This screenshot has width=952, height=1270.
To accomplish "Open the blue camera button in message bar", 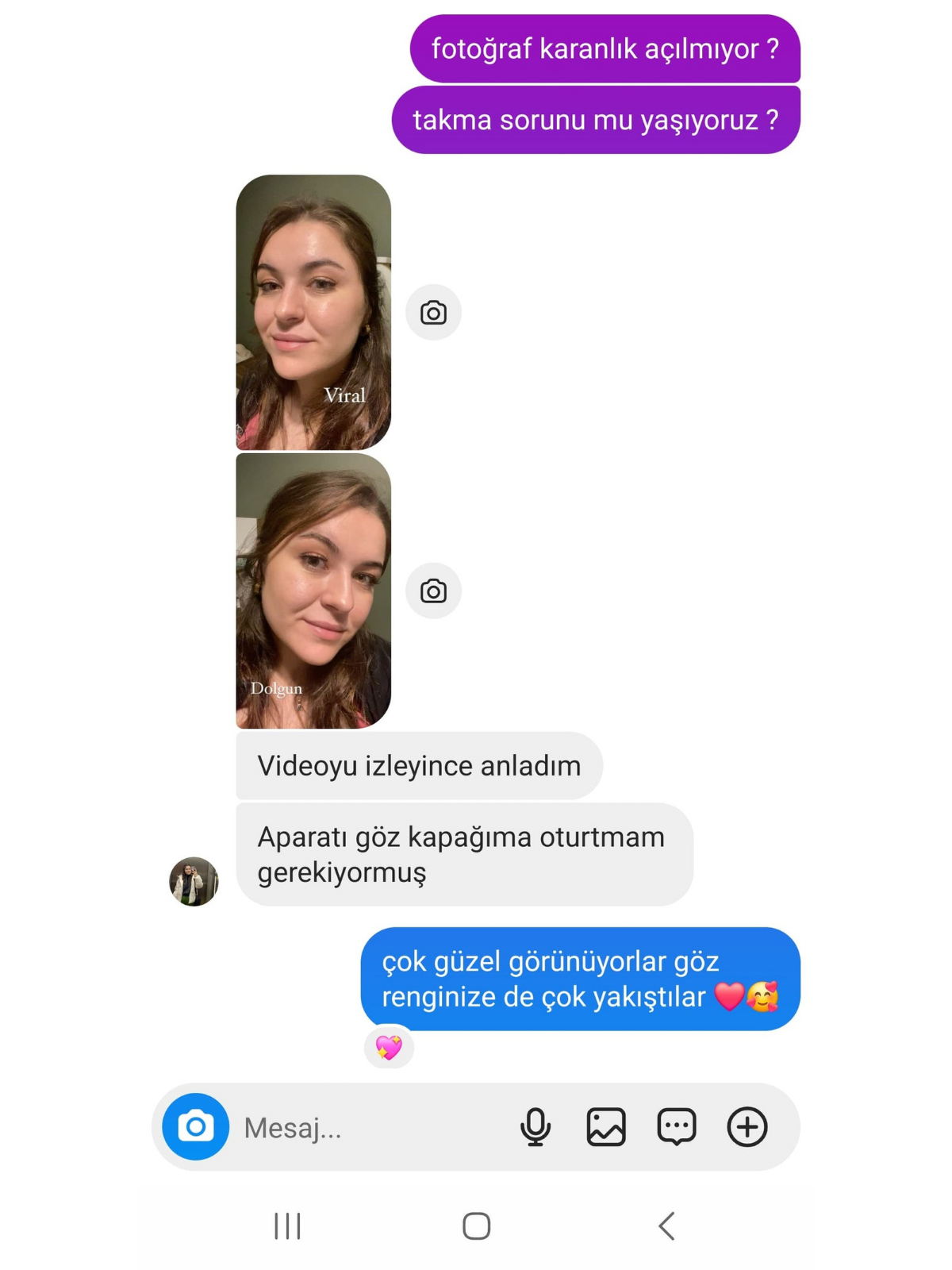I will click(x=195, y=1126).
